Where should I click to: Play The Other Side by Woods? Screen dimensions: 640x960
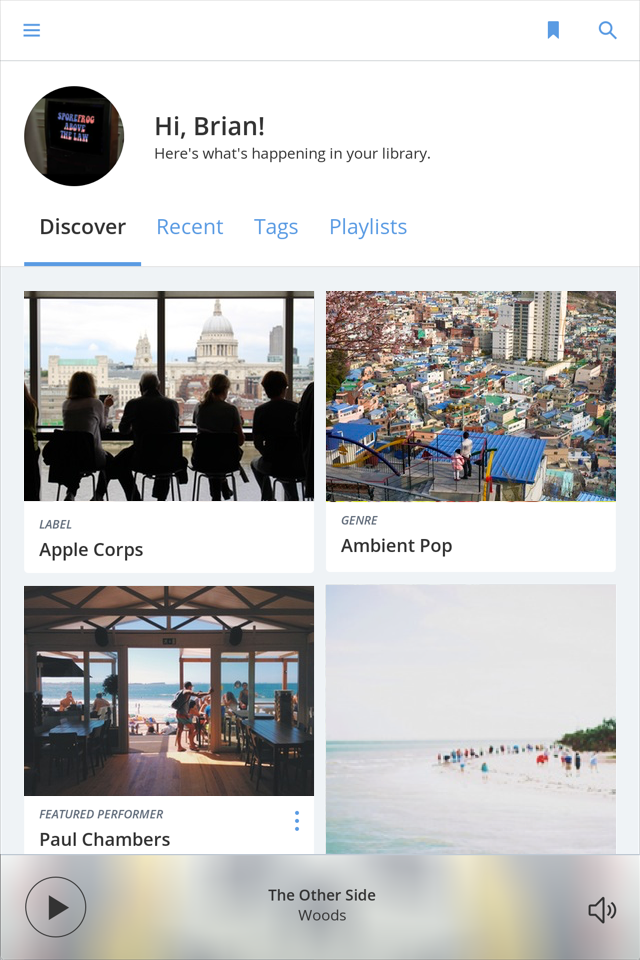56,907
